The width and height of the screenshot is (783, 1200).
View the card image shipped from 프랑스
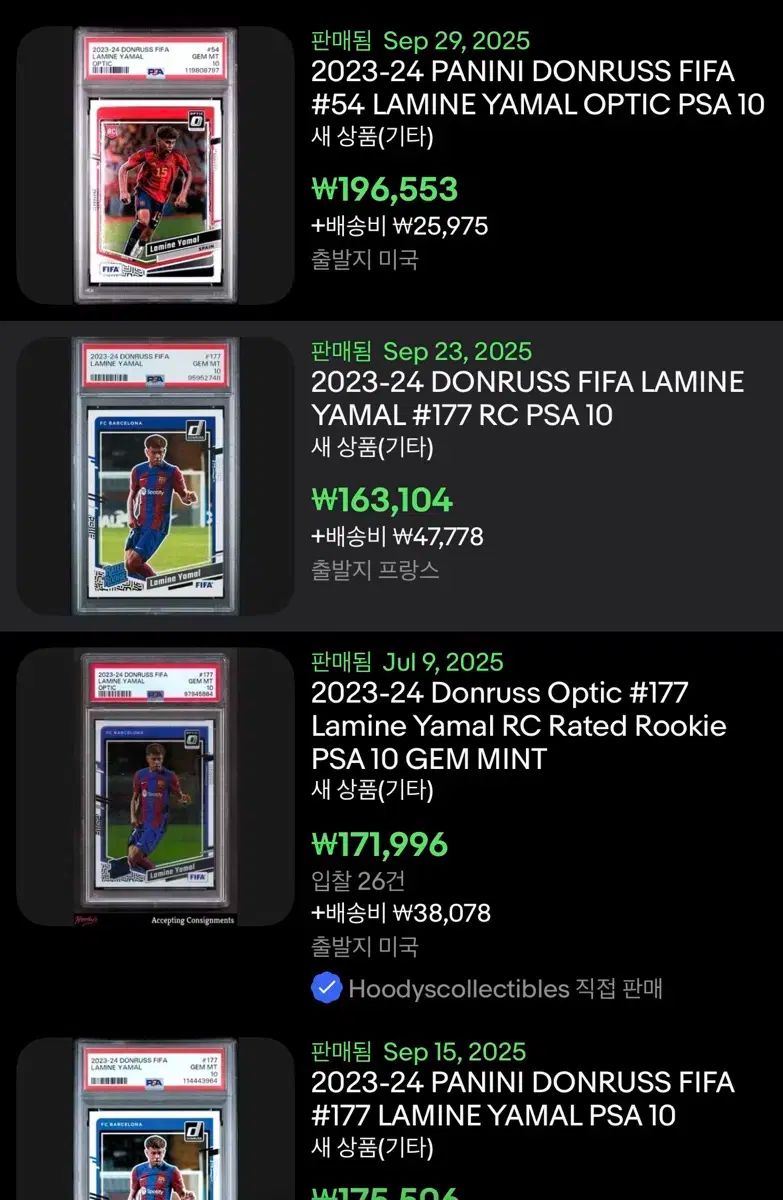pos(155,476)
